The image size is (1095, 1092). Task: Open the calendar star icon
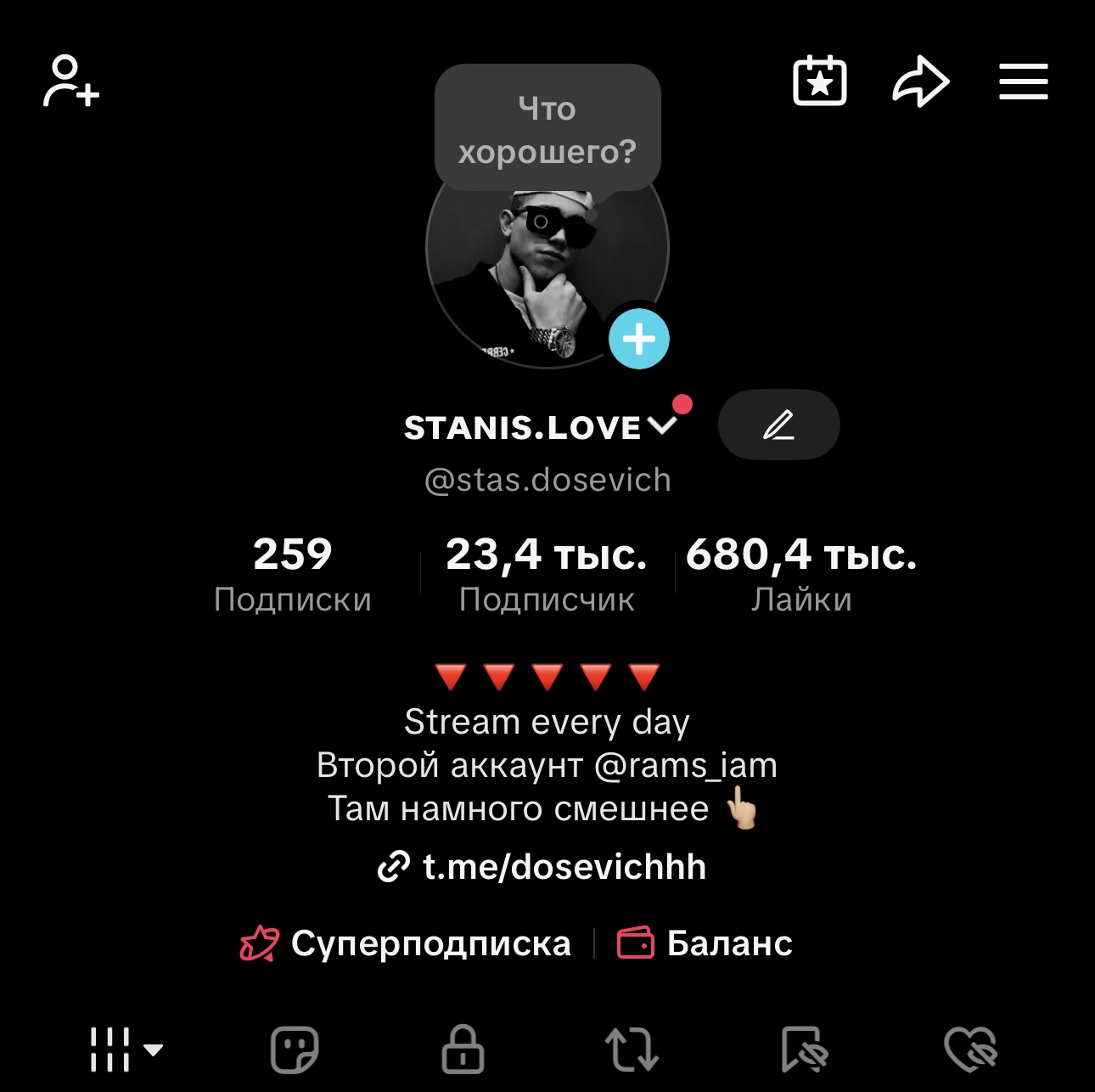[x=819, y=82]
